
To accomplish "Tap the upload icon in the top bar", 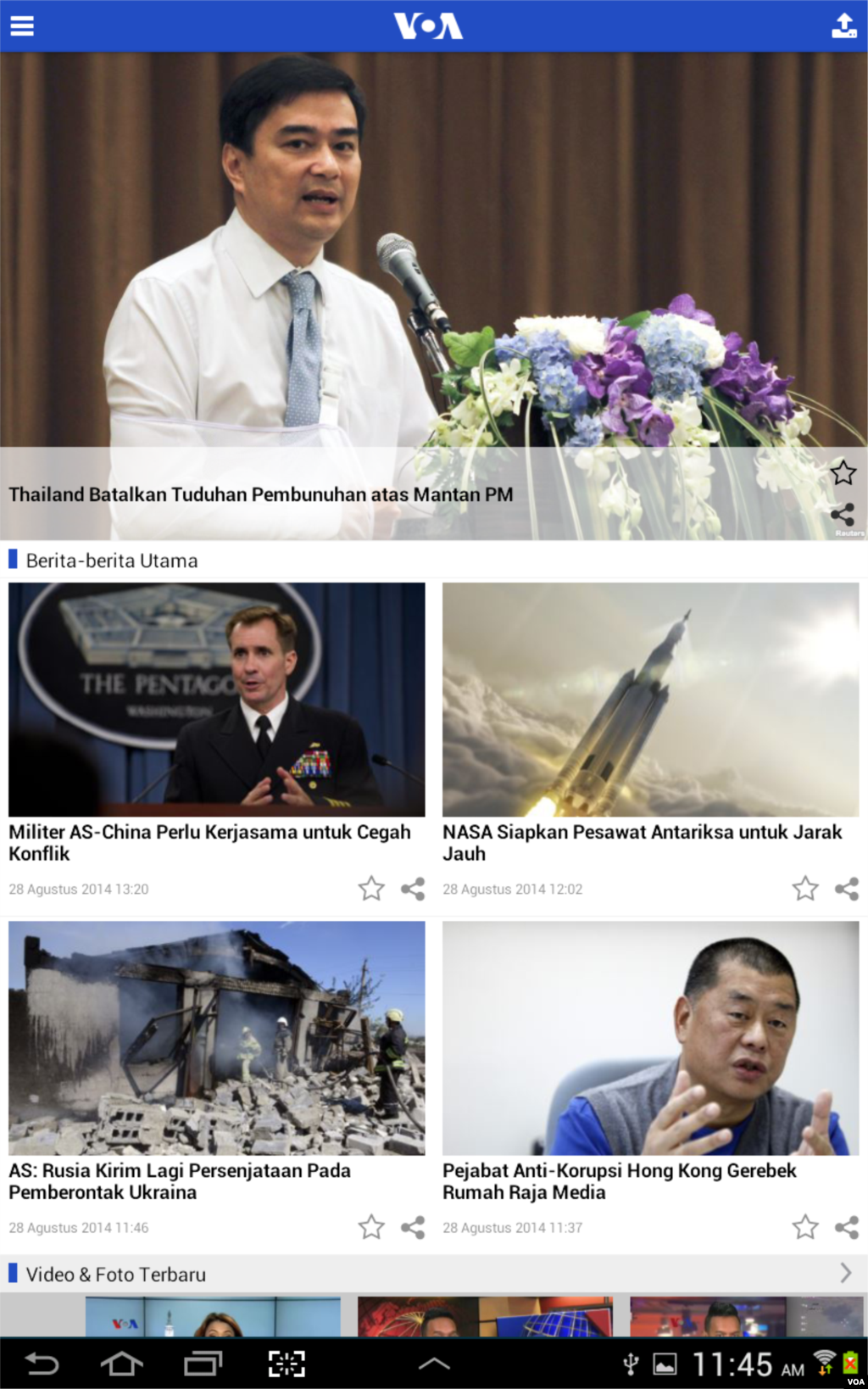I will pyautogui.click(x=843, y=25).
